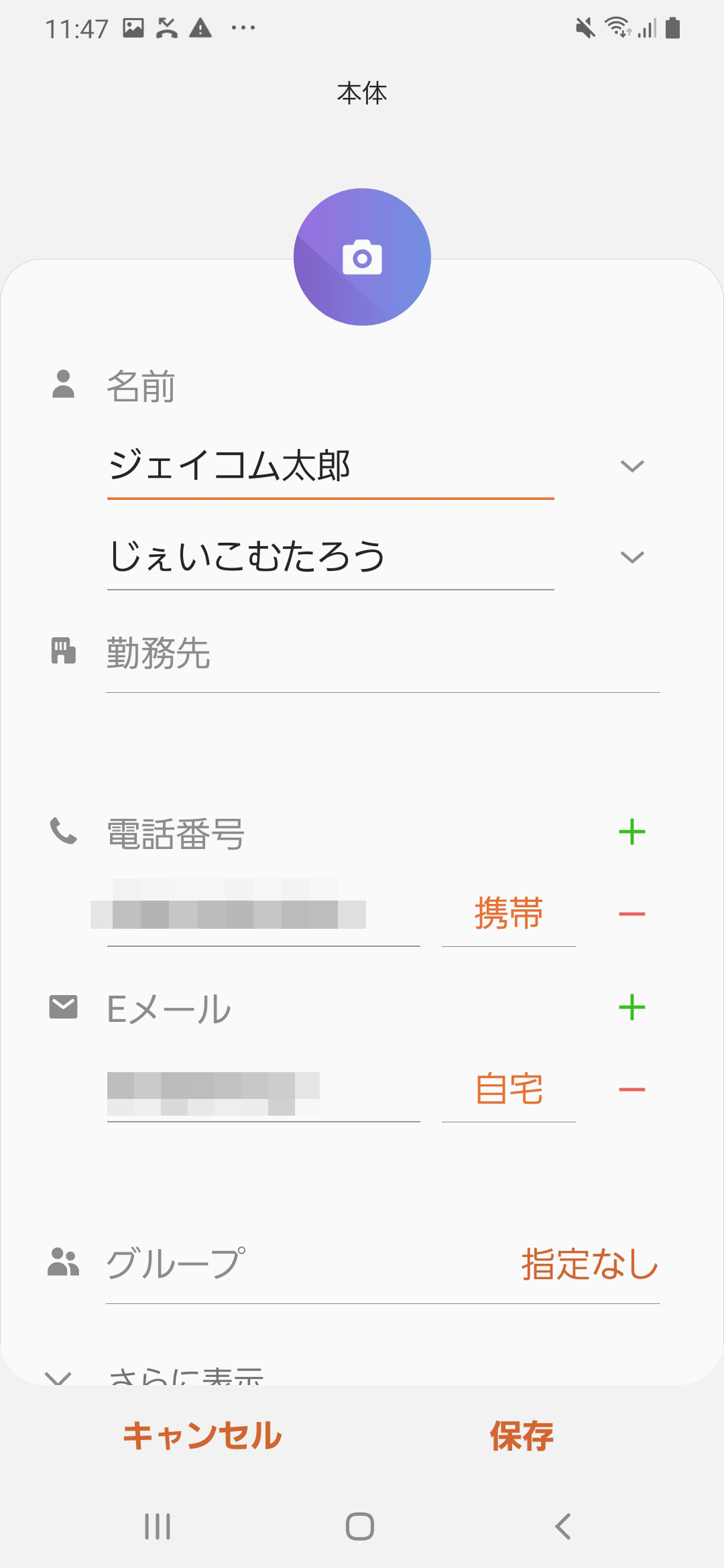Add another phone number with plus
Image resolution: width=724 pixels, height=1568 pixels.
click(631, 832)
